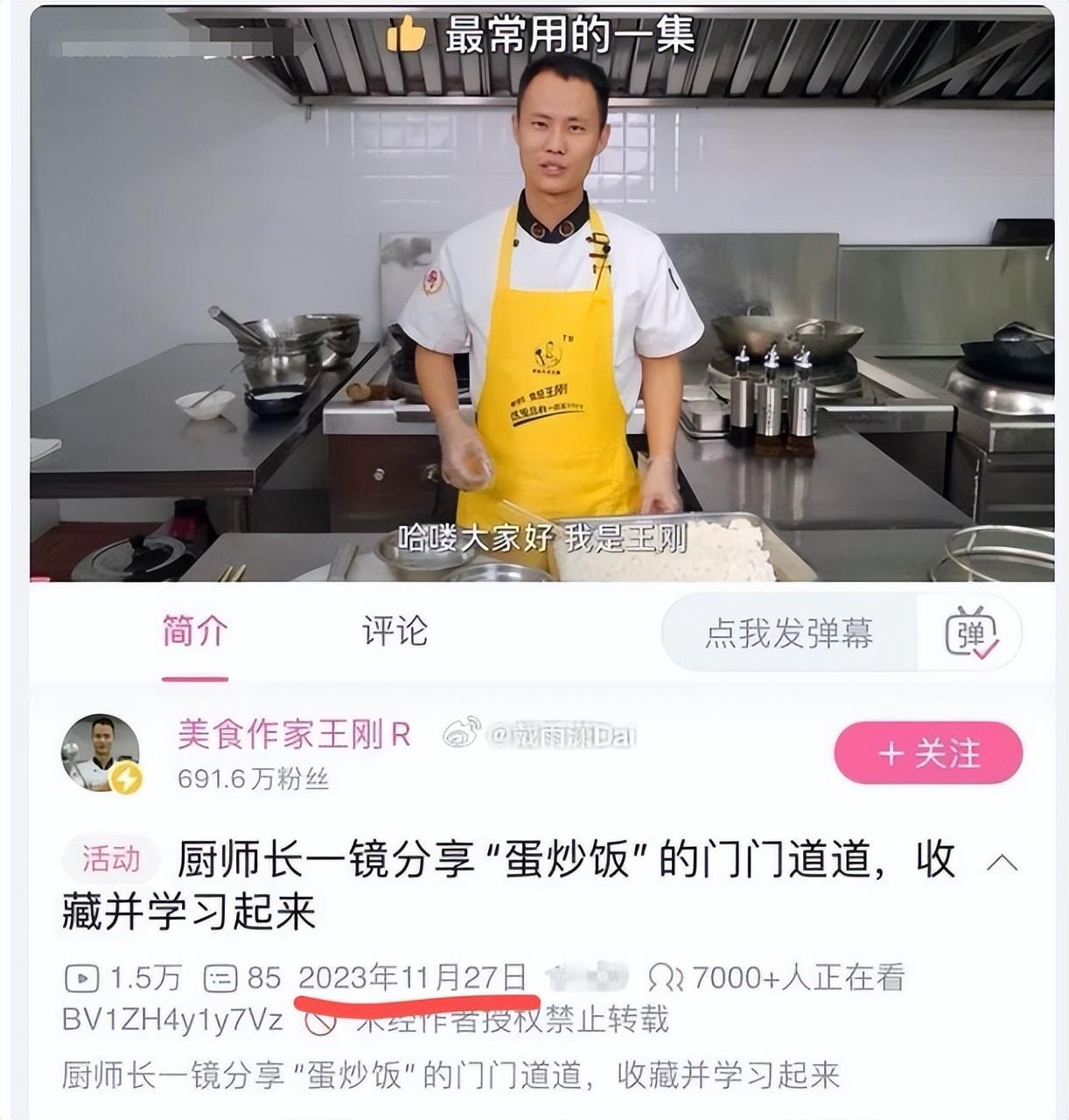Follow 美食作家王刚R with the 关注 button
Image resolution: width=1069 pixels, height=1120 pixels.
pos(927,753)
